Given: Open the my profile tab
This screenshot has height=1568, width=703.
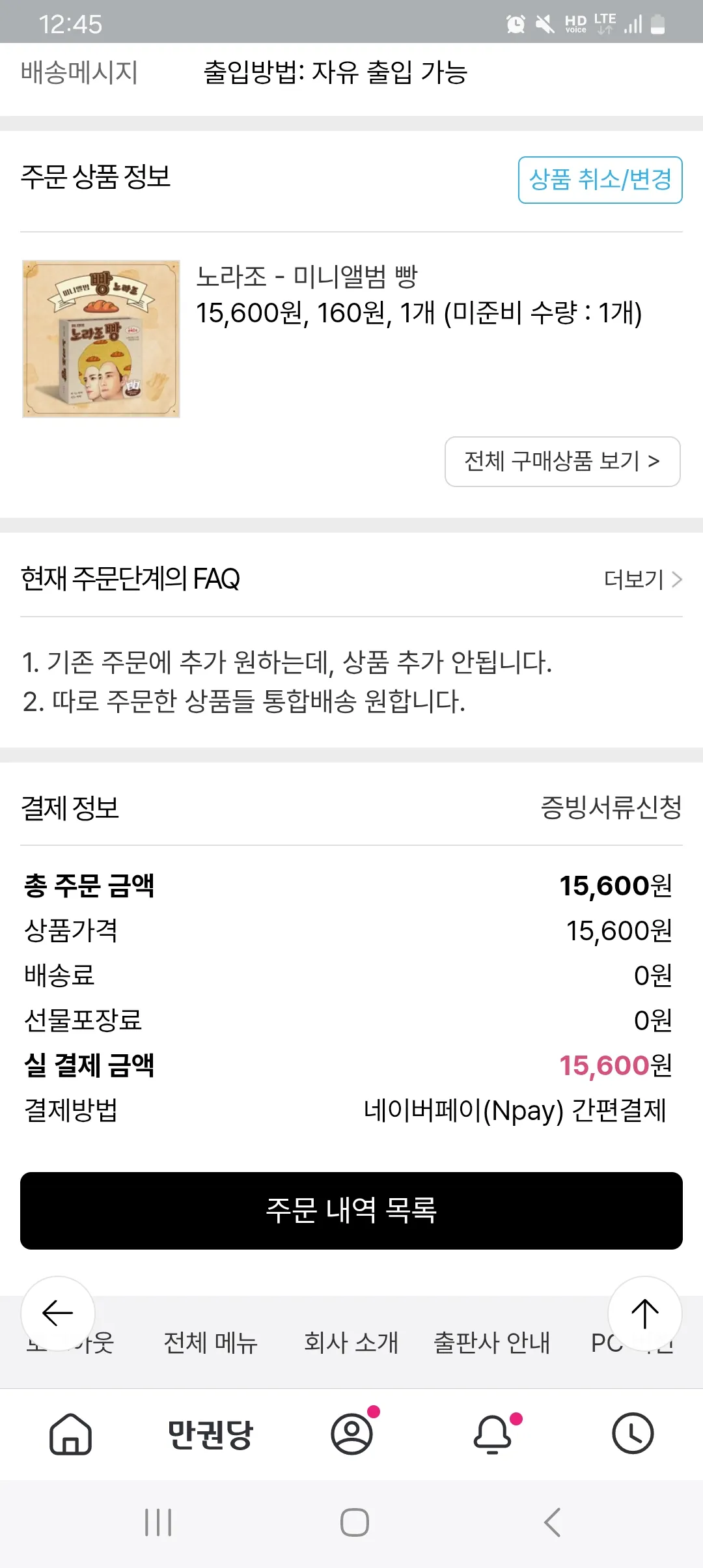Looking at the screenshot, I should [351, 1434].
